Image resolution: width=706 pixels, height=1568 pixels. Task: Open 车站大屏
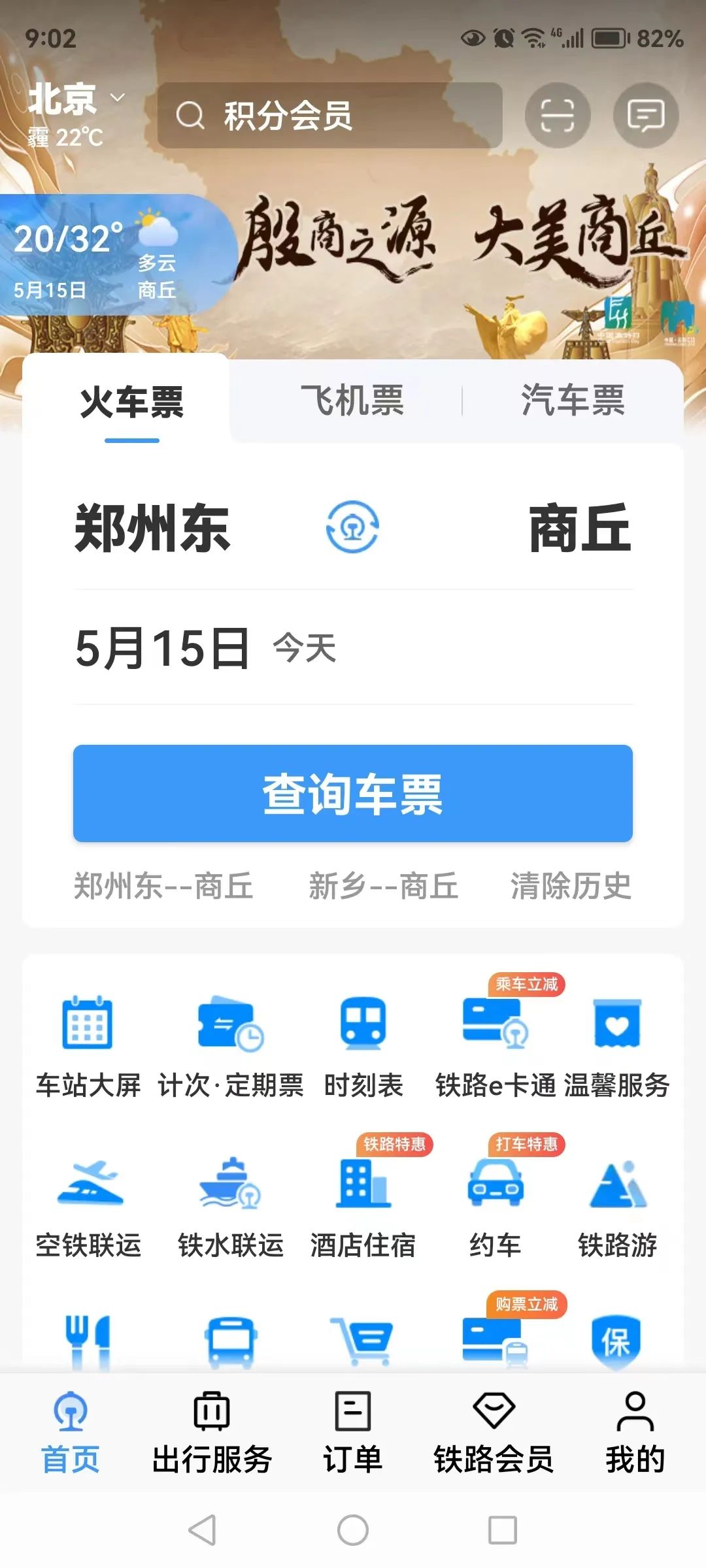88,1047
